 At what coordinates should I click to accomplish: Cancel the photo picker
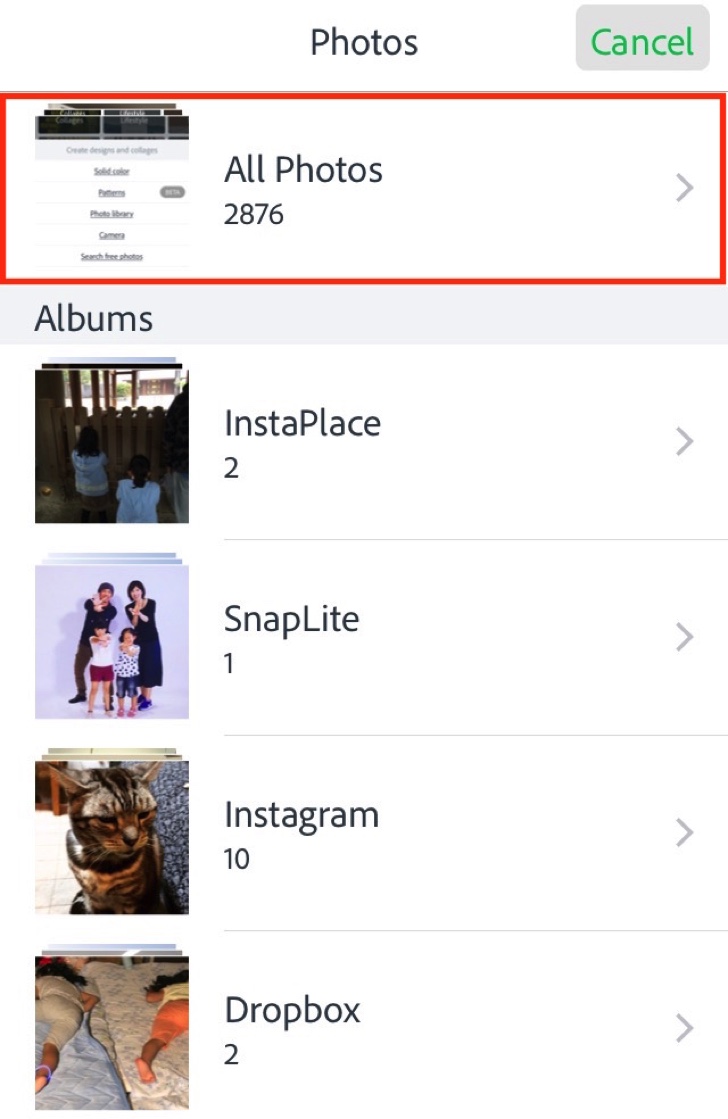click(641, 41)
